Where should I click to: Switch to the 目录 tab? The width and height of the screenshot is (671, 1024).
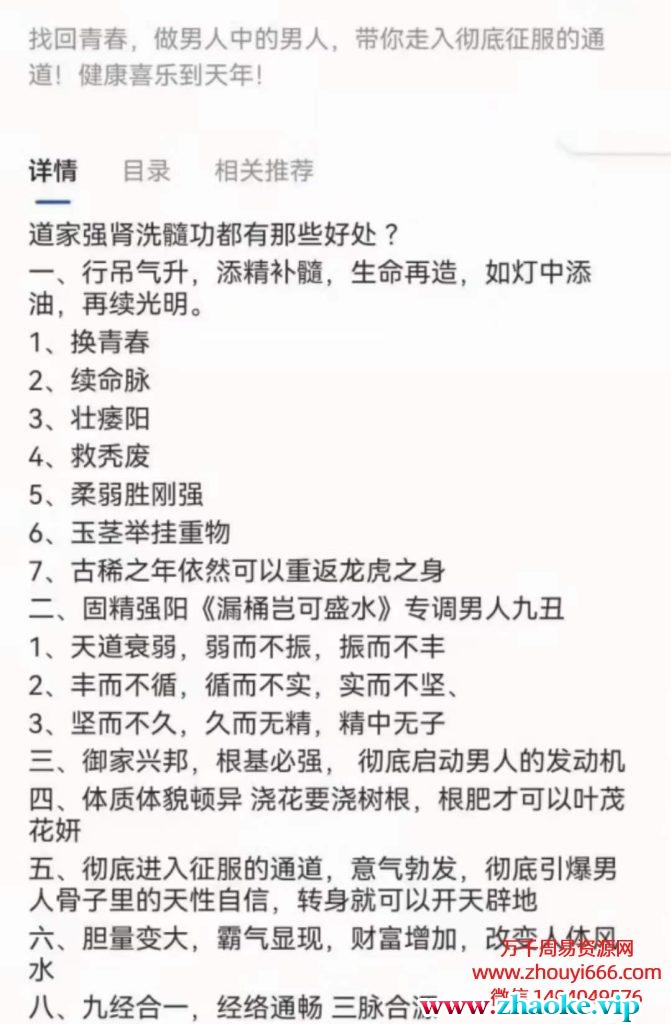(x=146, y=171)
